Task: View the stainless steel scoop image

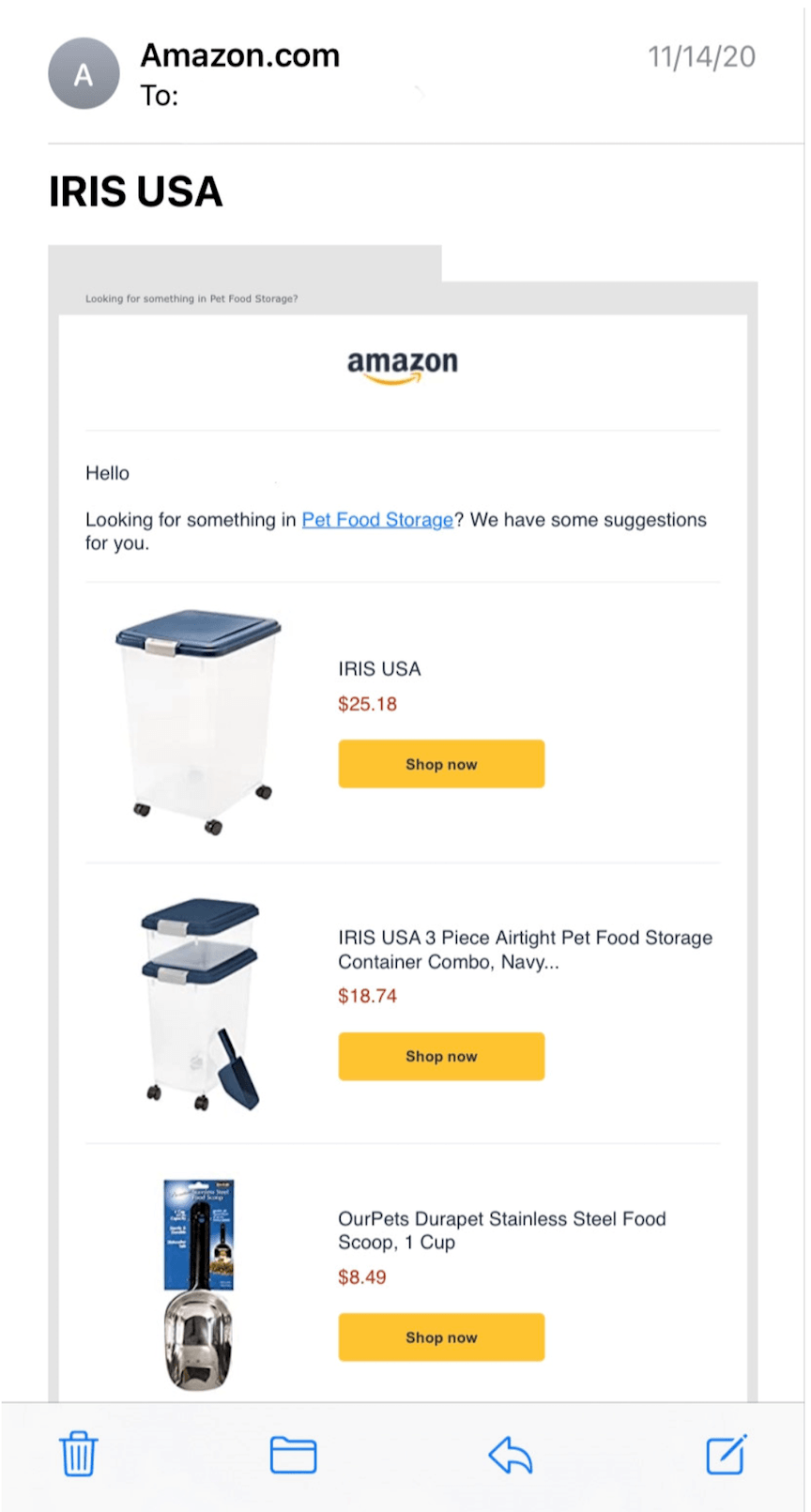Action: pyautogui.click(x=199, y=1284)
